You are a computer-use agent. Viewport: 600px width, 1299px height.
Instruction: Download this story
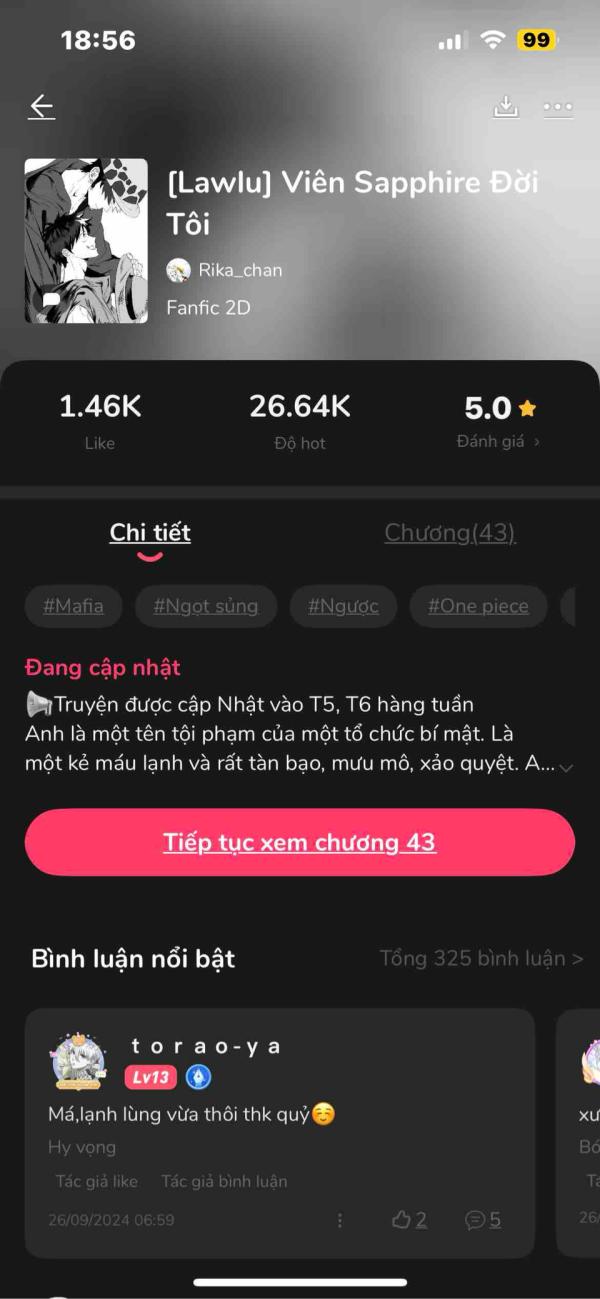[x=506, y=107]
